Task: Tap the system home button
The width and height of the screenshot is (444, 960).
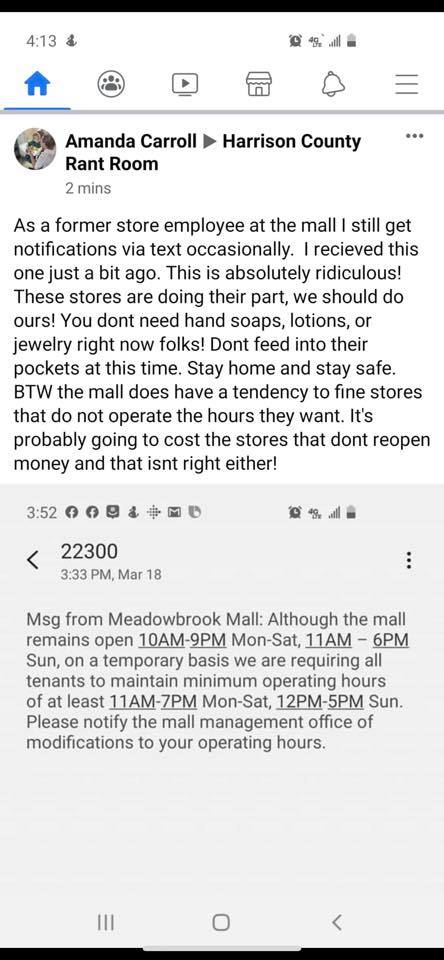Action: pyautogui.click(x=221, y=922)
